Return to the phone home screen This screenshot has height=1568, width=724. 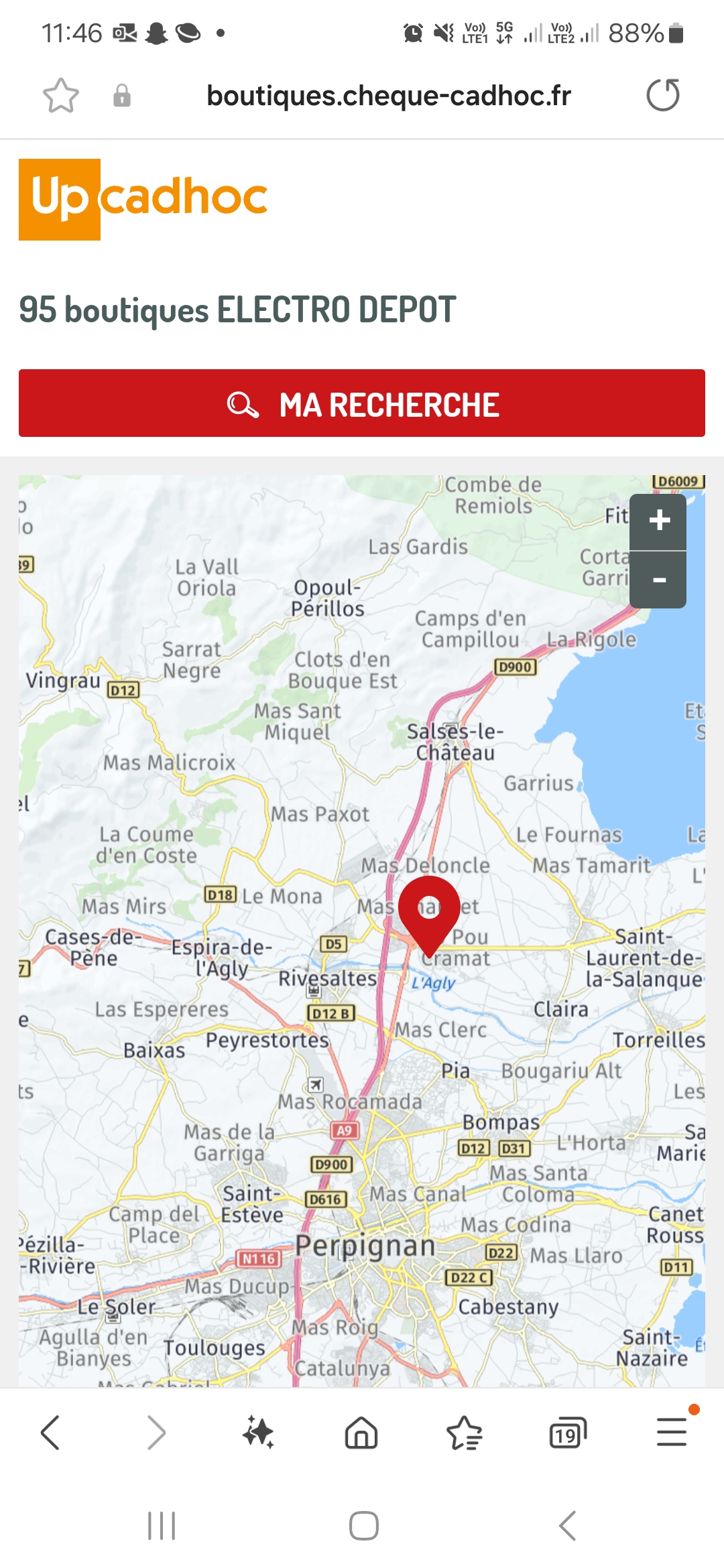(x=363, y=1526)
